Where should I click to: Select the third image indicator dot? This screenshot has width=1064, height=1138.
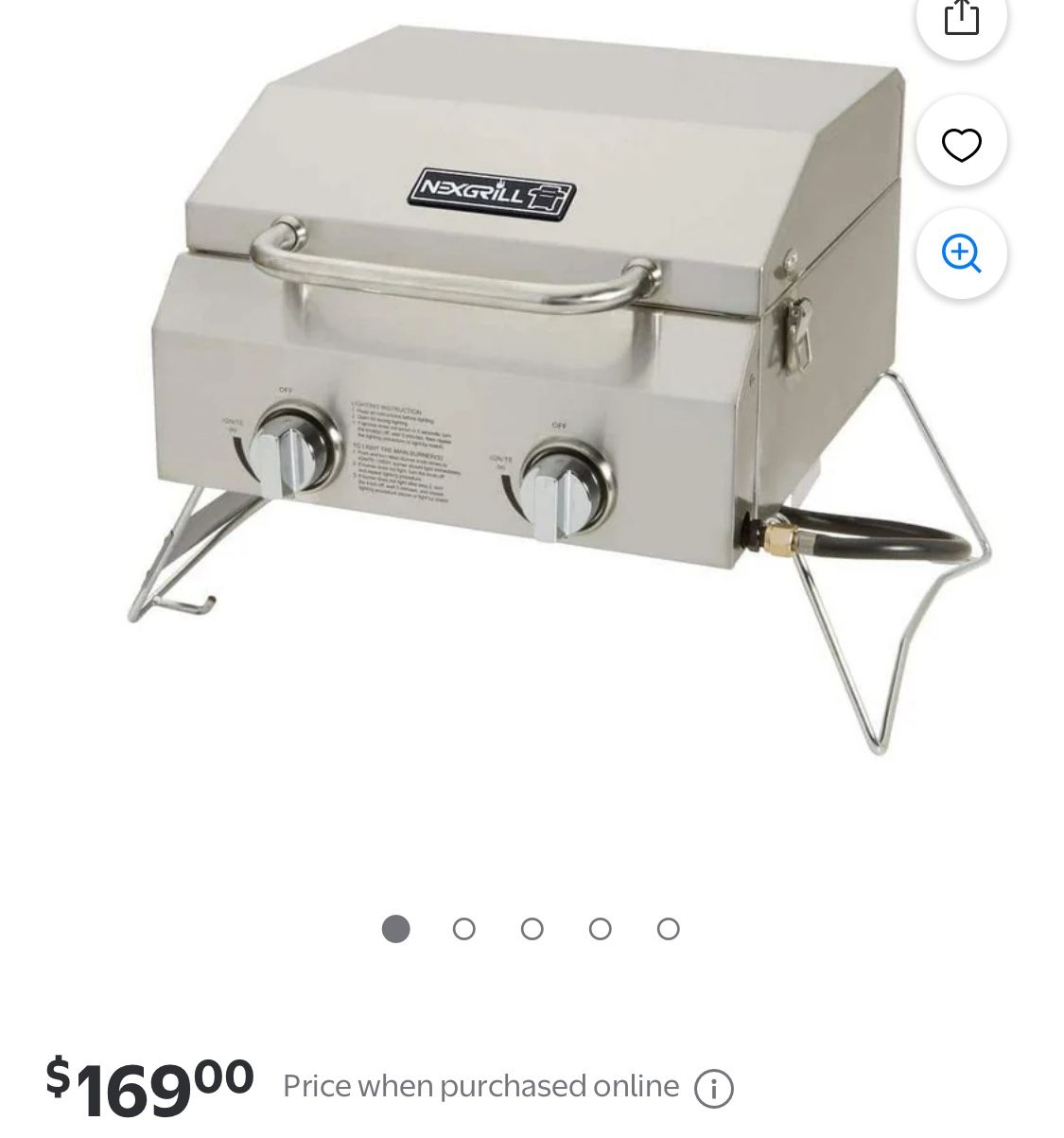pyautogui.click(x=532, y=929)
